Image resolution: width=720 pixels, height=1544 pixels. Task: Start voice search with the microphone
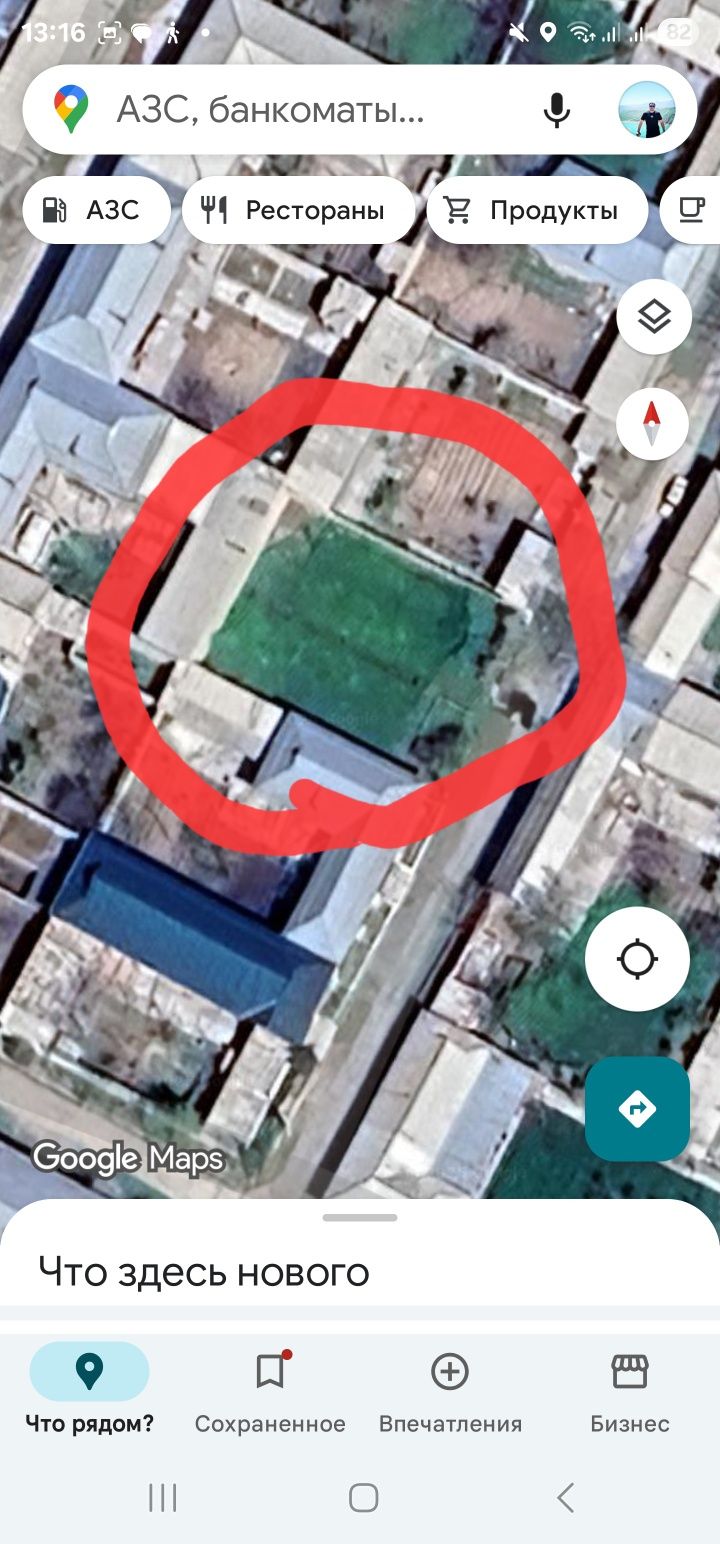556,110
